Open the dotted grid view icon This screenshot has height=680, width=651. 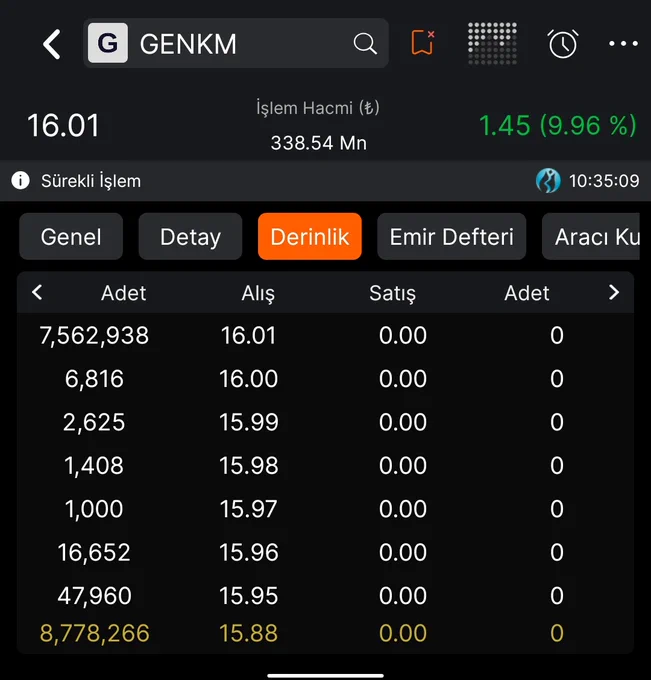click(x=492, y=43)
